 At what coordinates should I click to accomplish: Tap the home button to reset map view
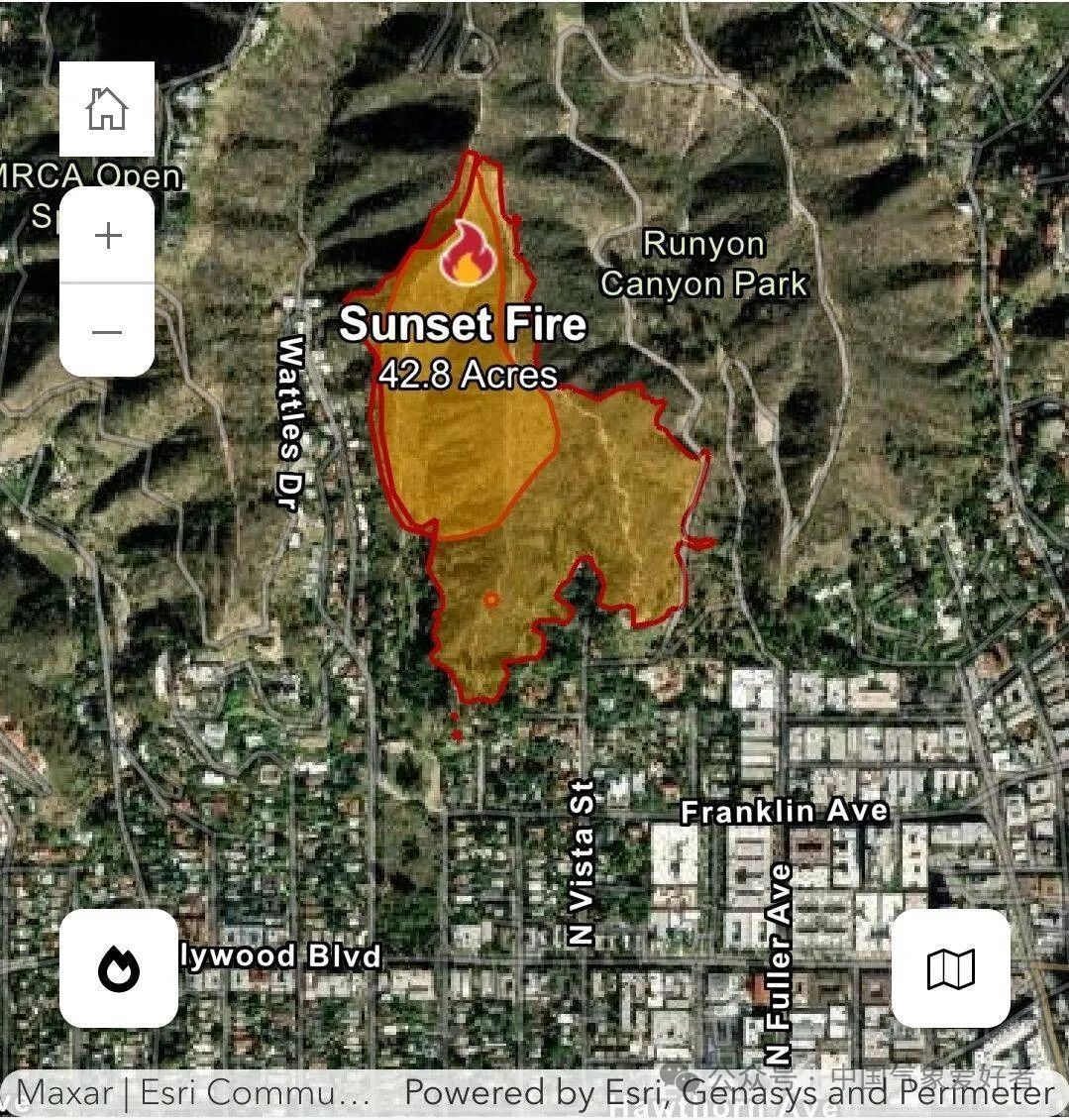coord(107,109)
